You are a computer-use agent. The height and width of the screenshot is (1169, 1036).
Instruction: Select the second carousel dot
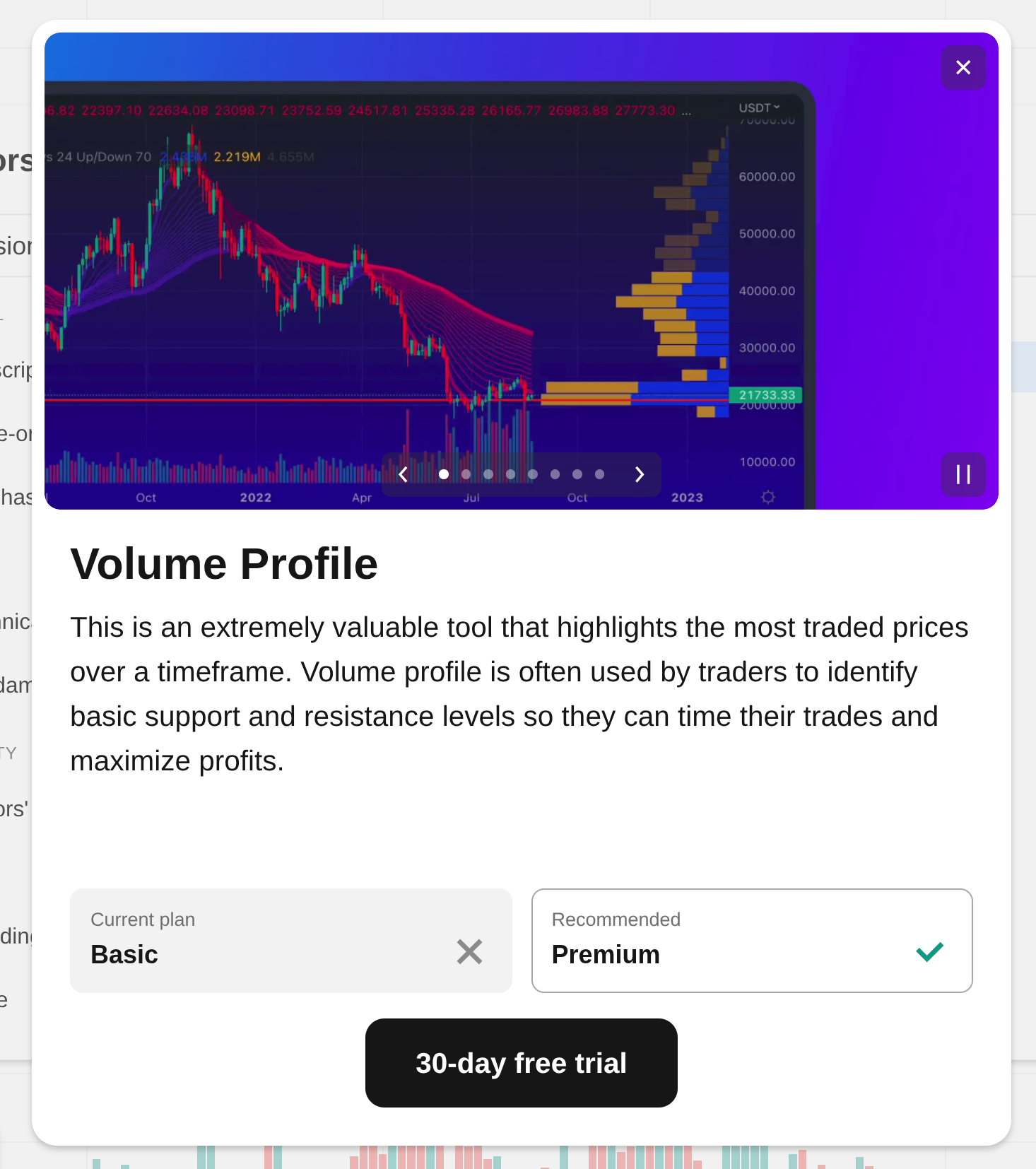tap(466, 474)
